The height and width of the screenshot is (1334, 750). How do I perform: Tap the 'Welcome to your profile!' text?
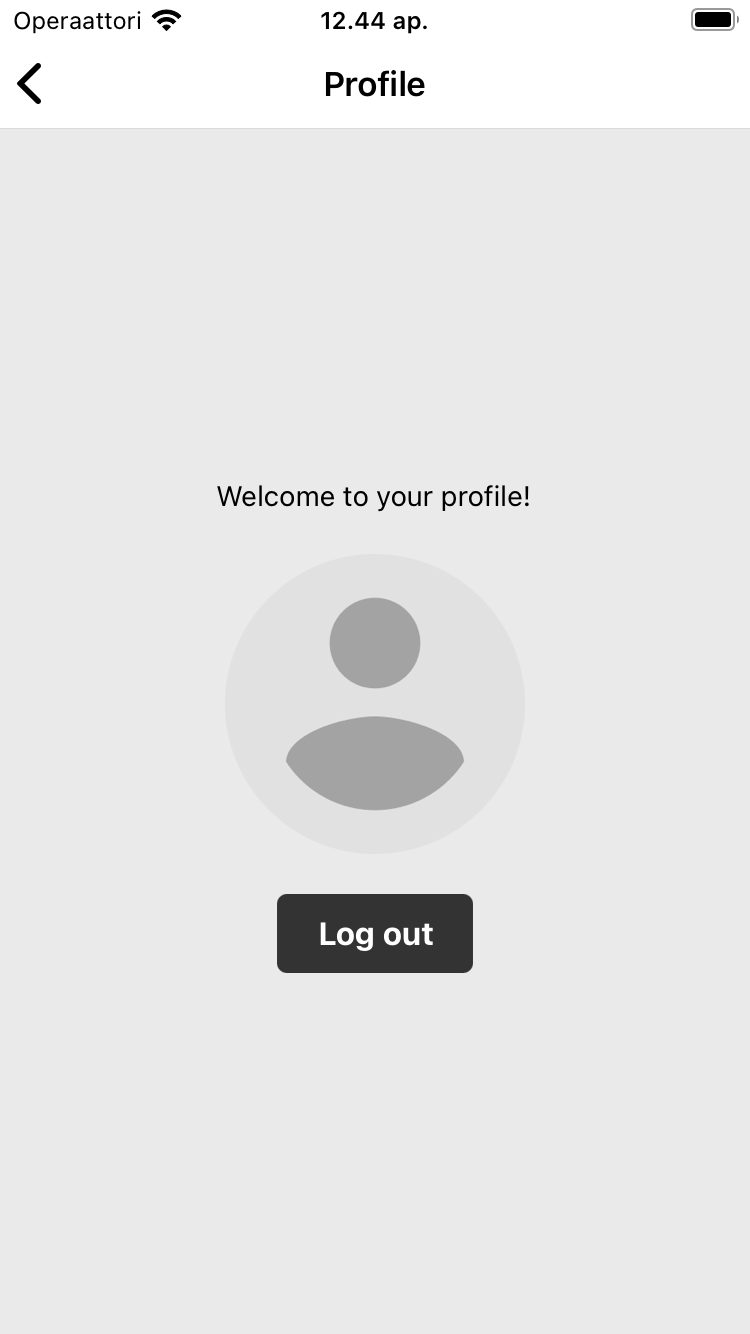(374, 496)
